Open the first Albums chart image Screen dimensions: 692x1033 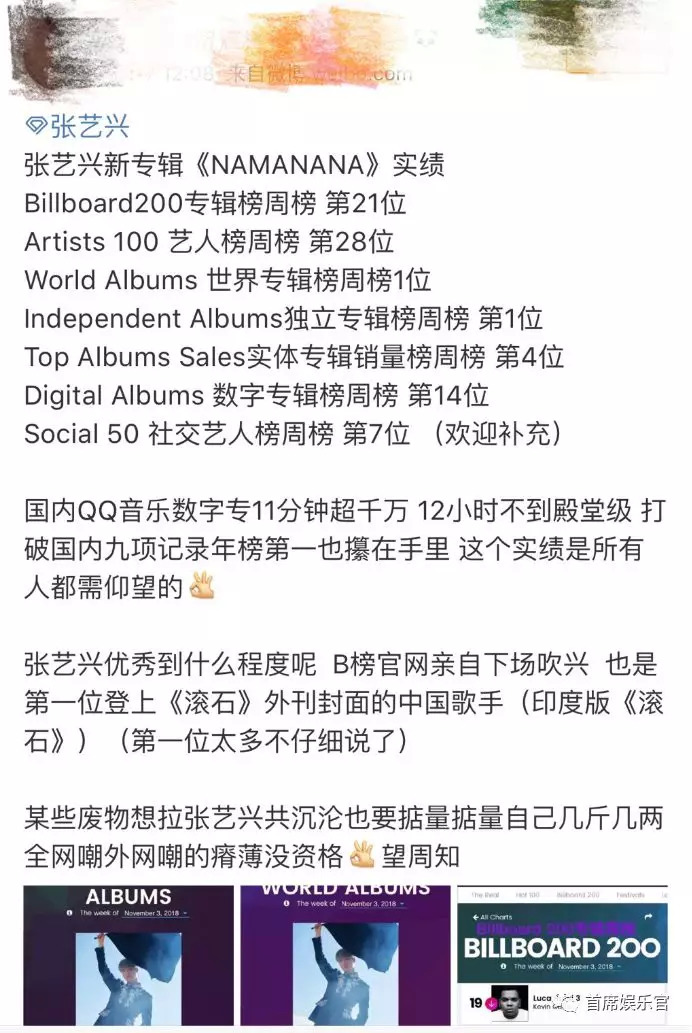[126, 957]
